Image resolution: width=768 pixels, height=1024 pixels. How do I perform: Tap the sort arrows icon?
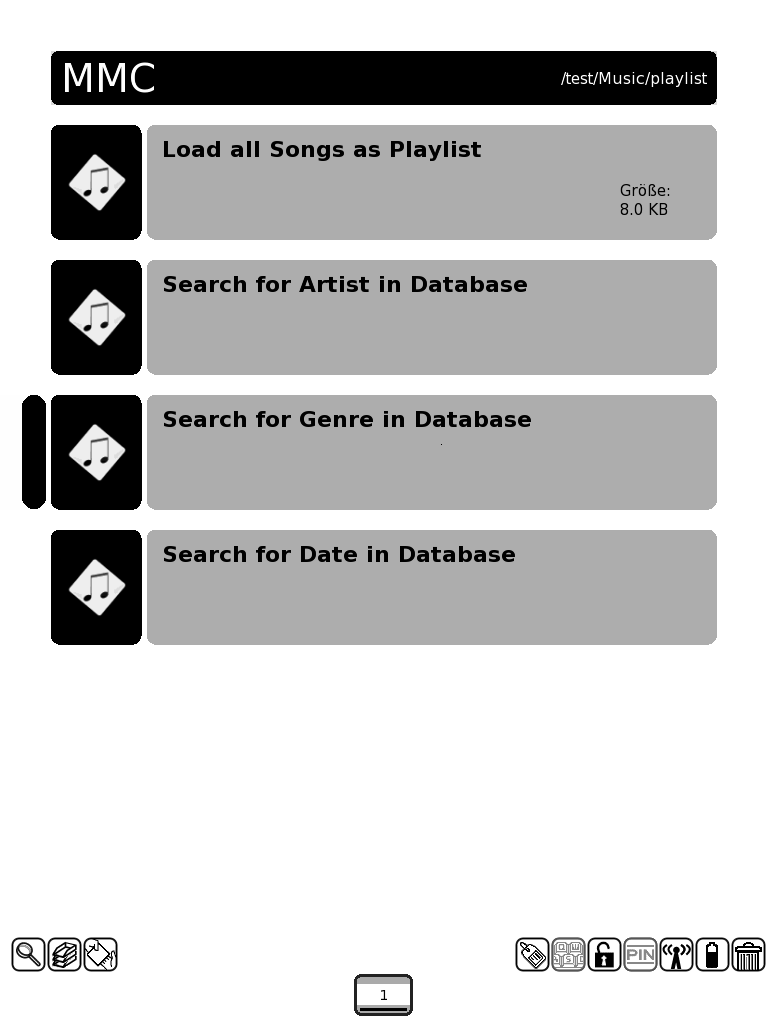pyautogui.click(x=100, y=955)
